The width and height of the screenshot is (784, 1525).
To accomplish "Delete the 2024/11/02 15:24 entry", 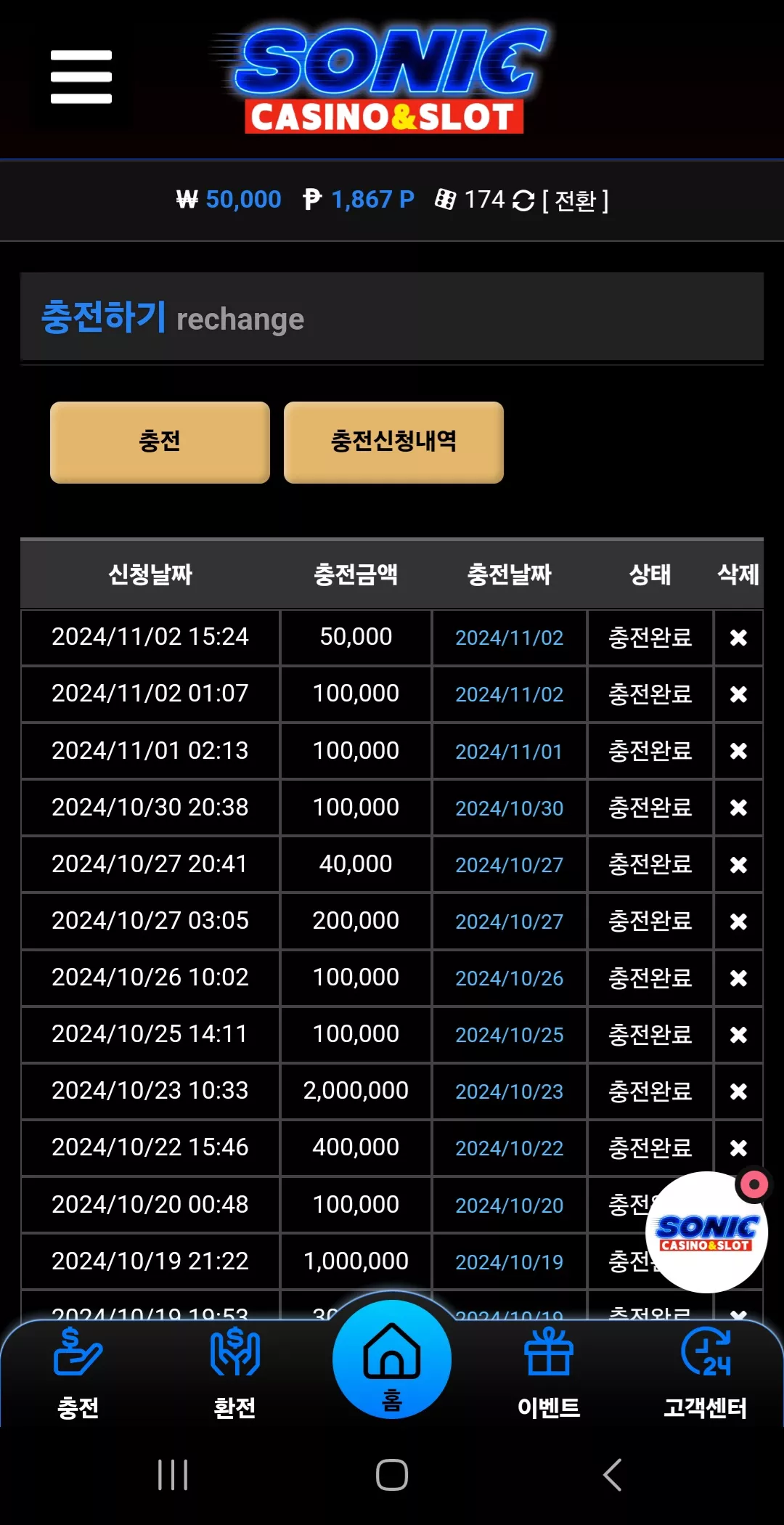I will click(x=738, y=638).
